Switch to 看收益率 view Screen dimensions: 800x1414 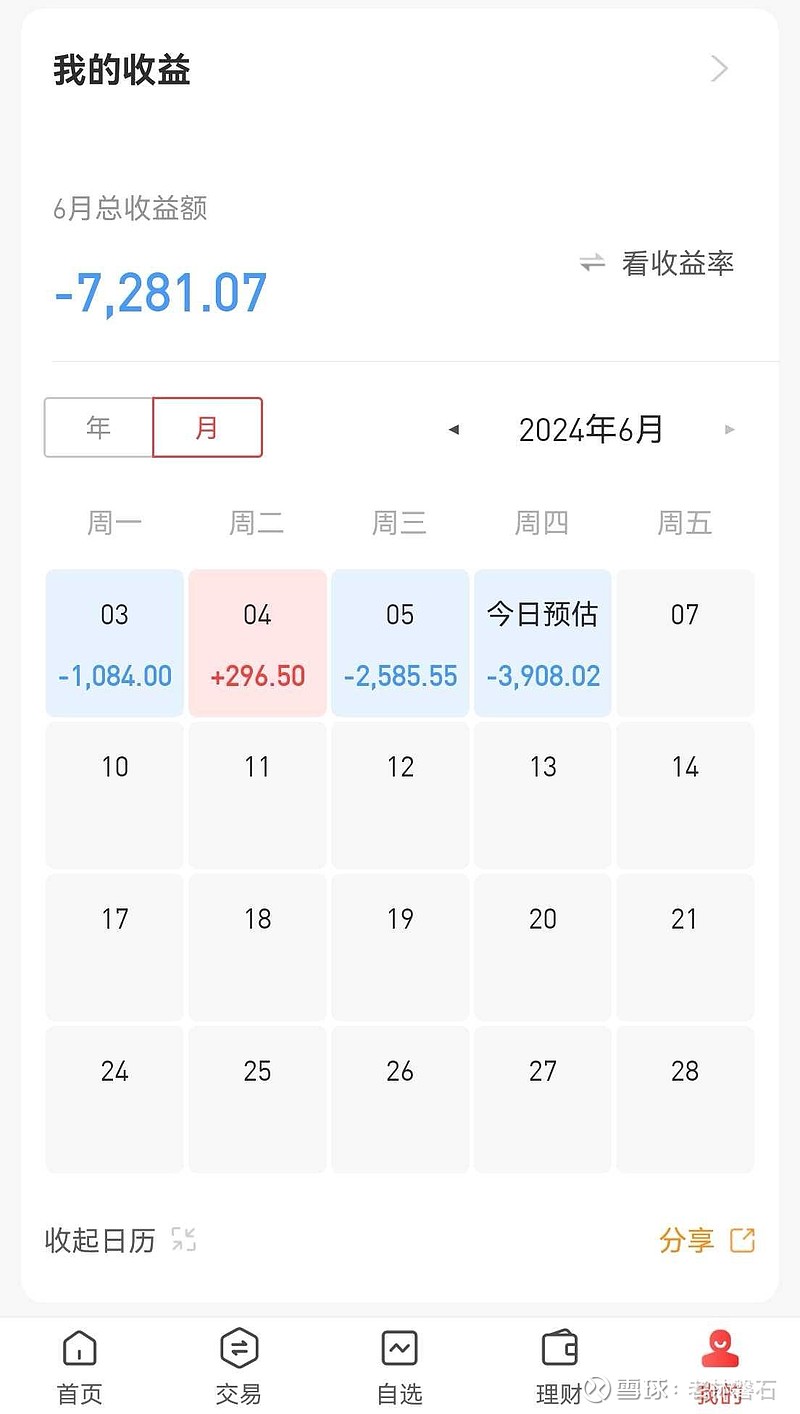coord(657,264)
